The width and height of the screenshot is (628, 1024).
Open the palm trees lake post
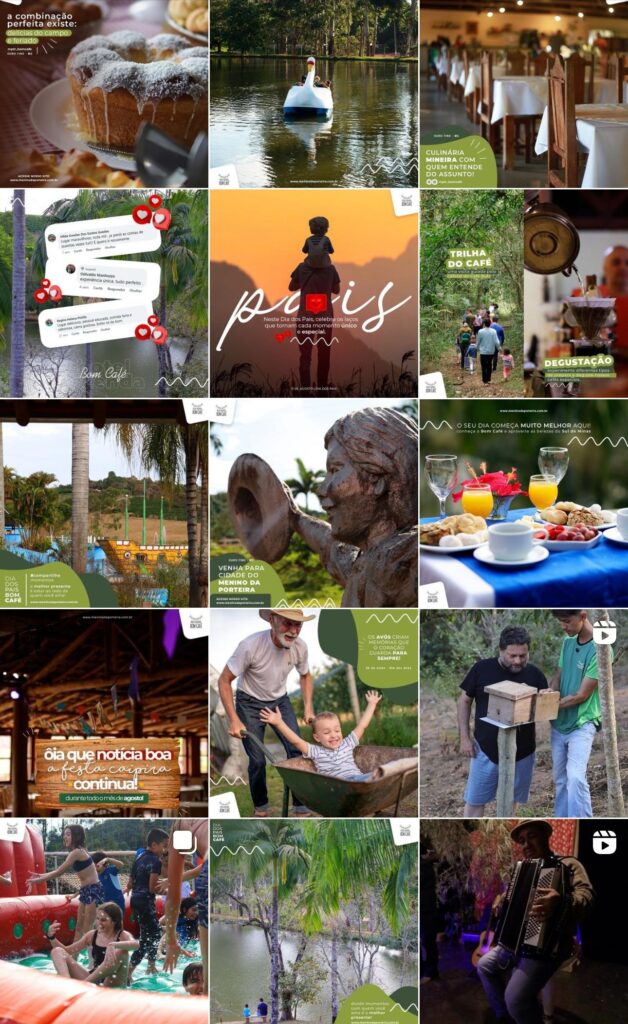tap(314, 921)
